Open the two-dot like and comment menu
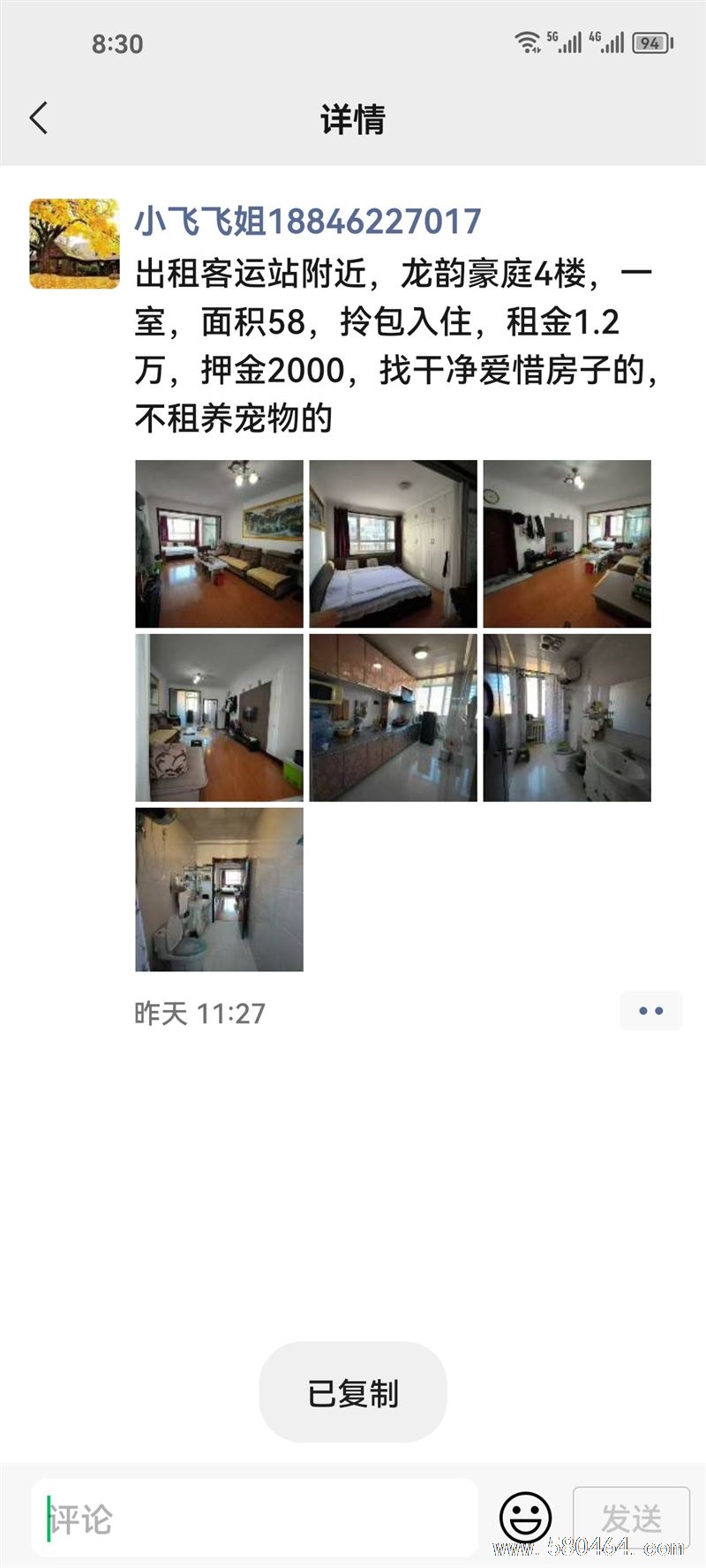706x1568 pixels. click(650, 1011)
